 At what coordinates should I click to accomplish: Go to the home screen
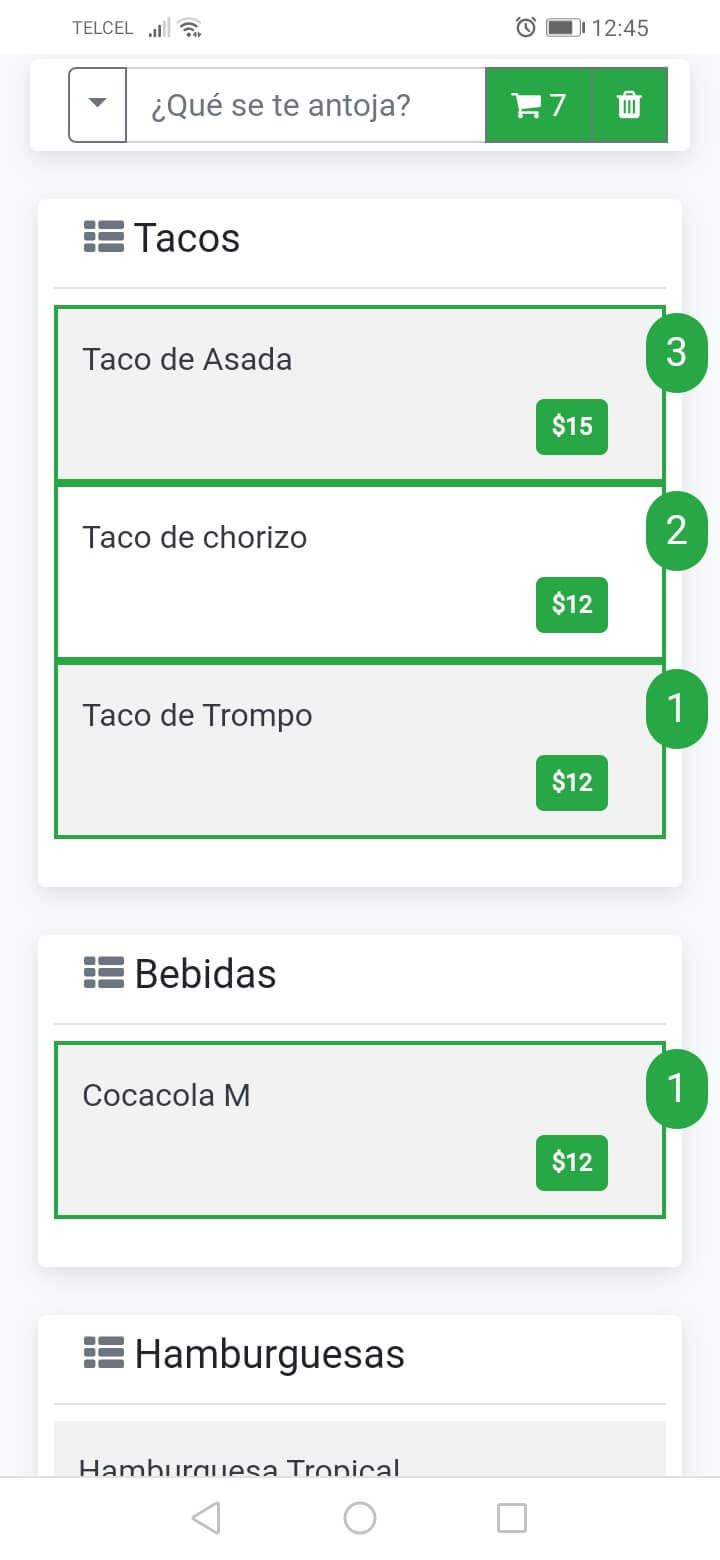[360, 1518]
